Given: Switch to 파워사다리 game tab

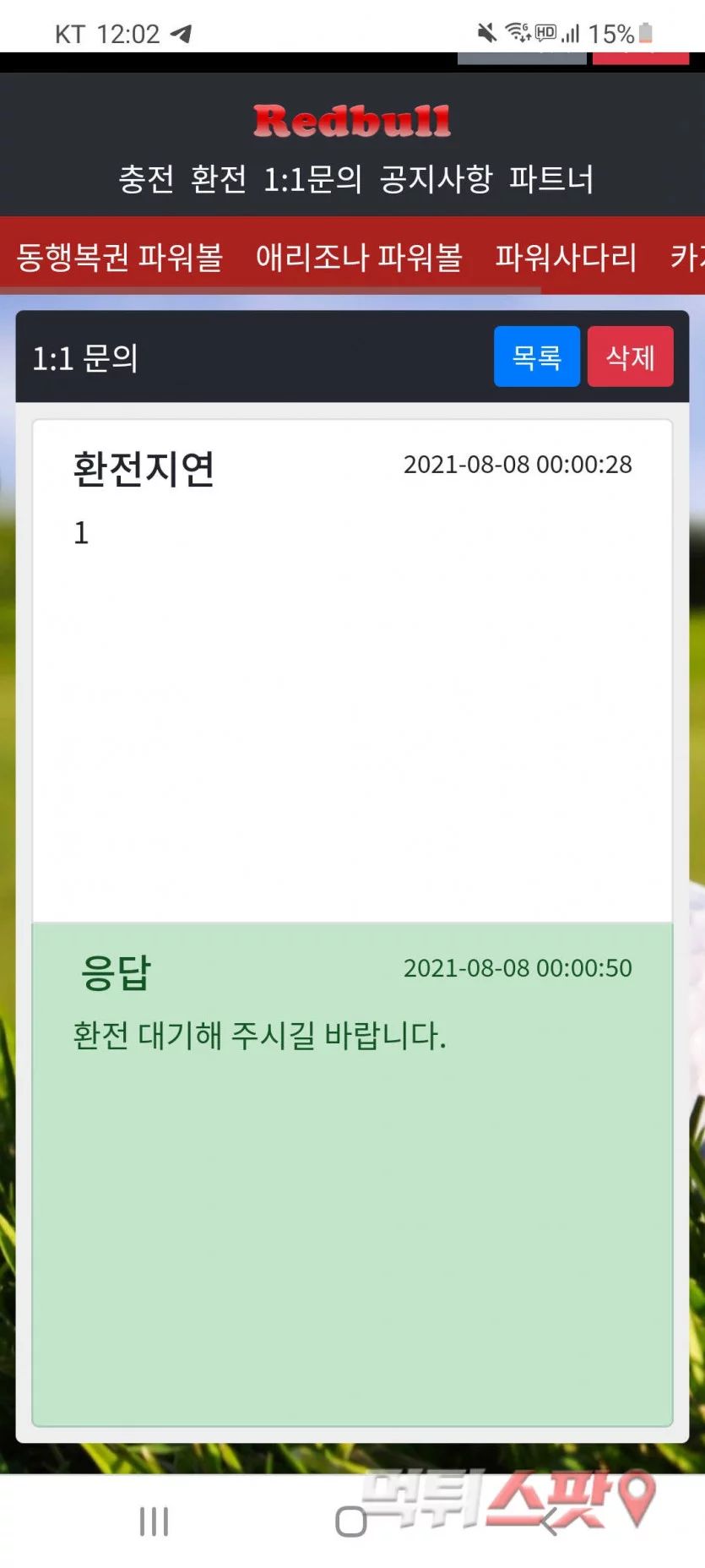Looking at the screenshot, I should point(566,257).
